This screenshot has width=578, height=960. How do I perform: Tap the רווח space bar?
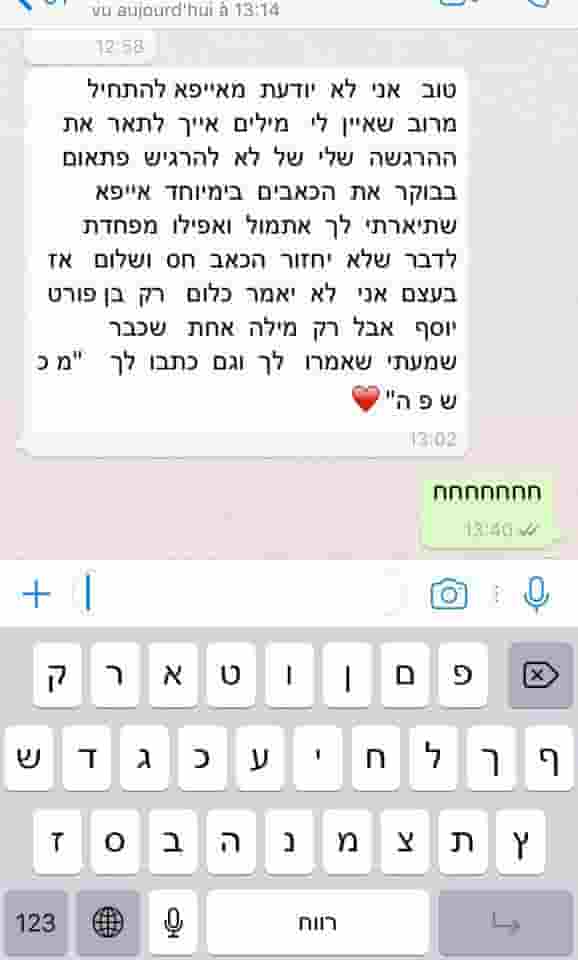tap(317, 923)
